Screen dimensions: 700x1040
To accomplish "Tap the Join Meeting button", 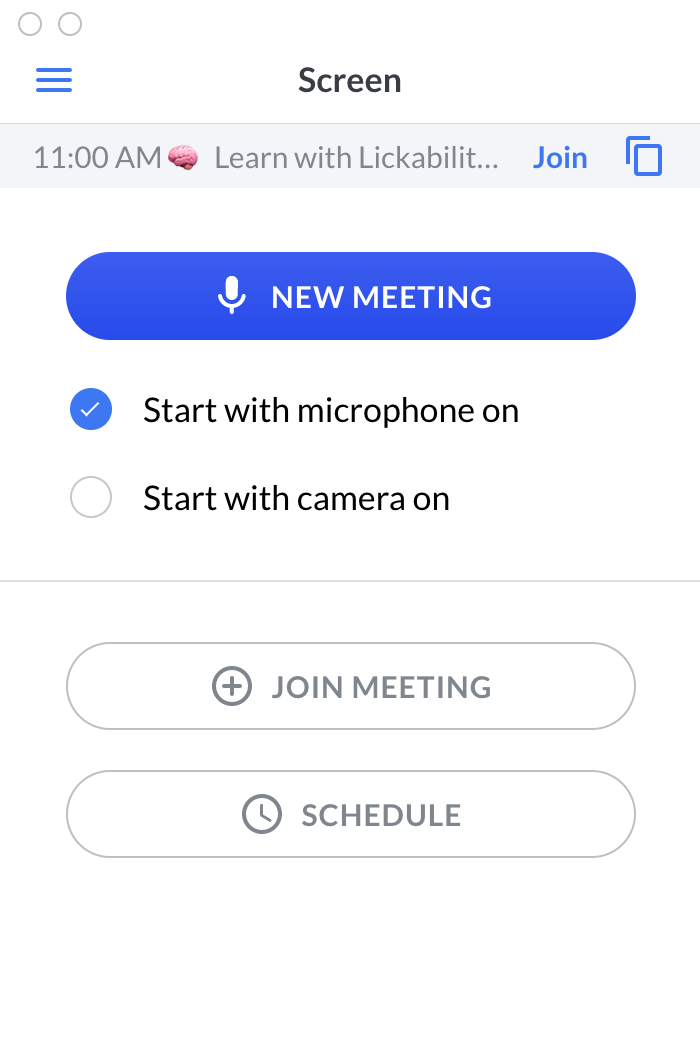I will coord(350,686).
